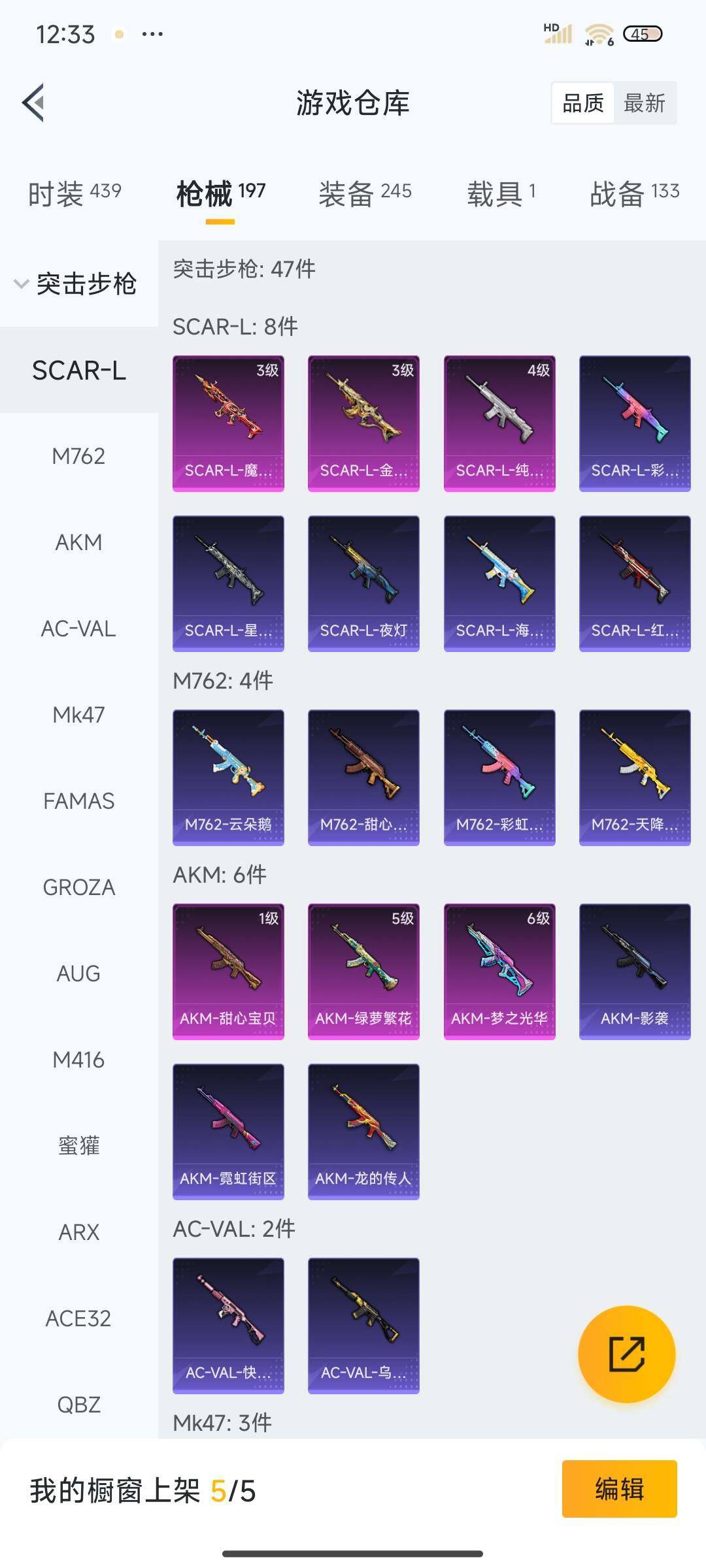Open the SCAR-L-夜灯 skin card
The width and height of the screenshot is (706, 1568).
tap(363, 583)
